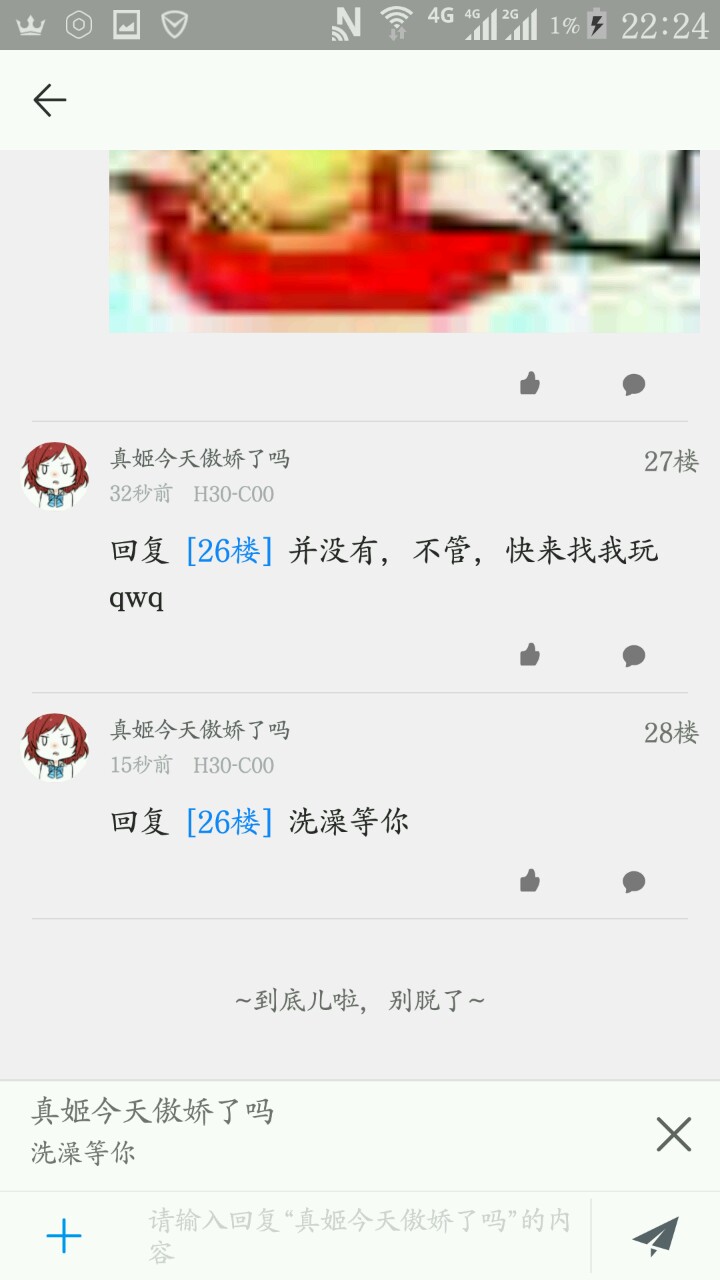The image size is (720, 1280).
Task: Dismiss the quoted reply to 真姬今天傲娇了吗
Action: (x=673, y=1134)
